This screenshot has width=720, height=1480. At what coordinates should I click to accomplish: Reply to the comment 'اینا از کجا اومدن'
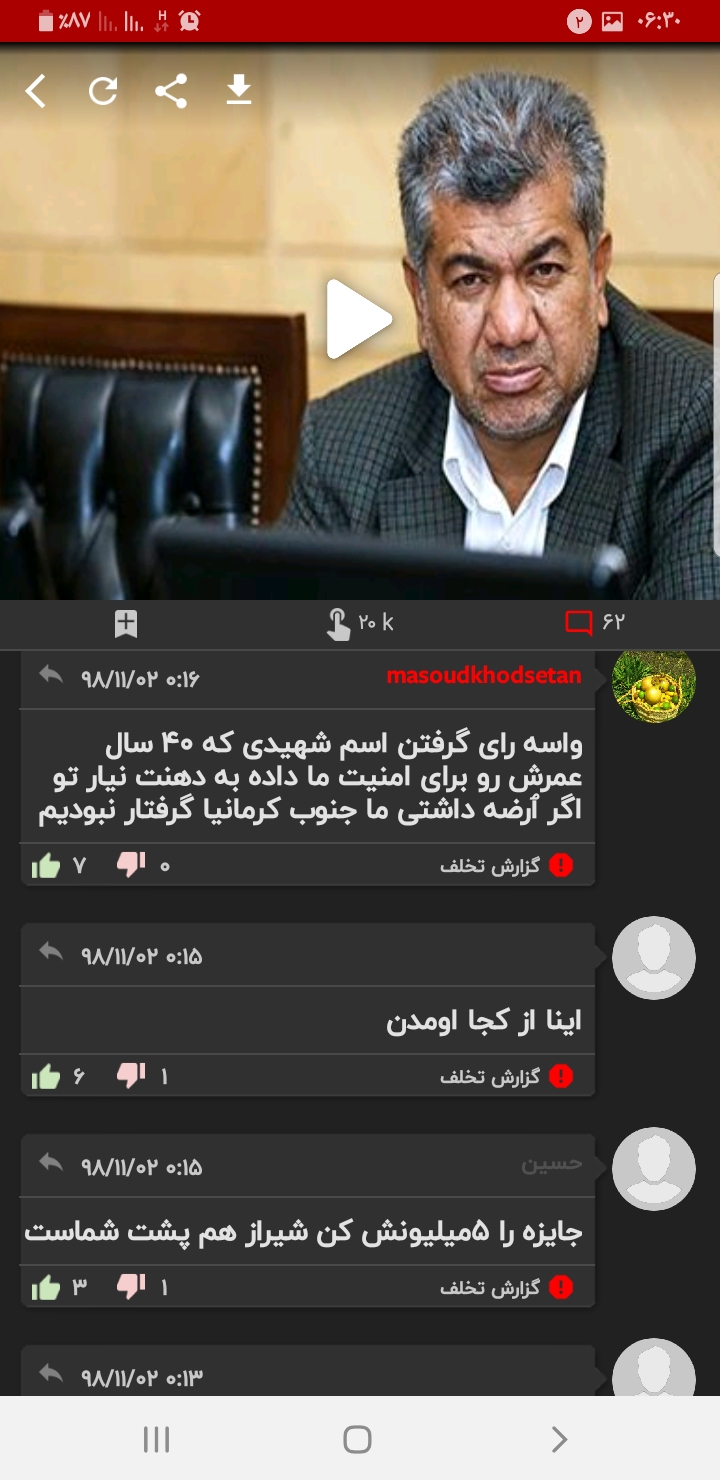point(51,953)
